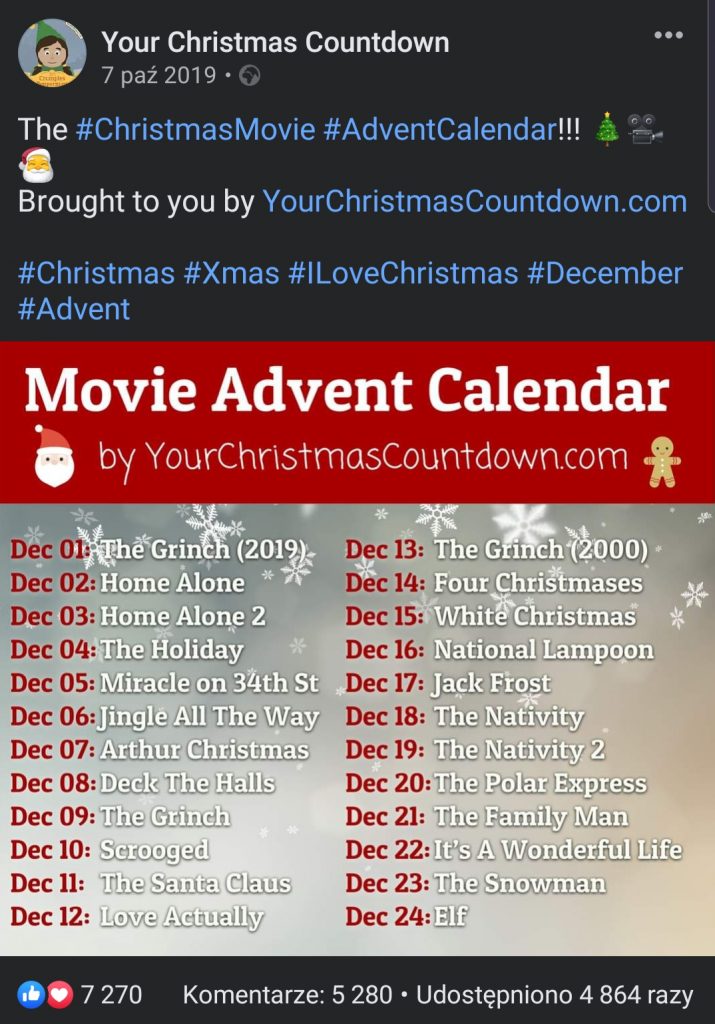Open the #Xmas hashtag
This screenshot has height=1024, width=715.
(x=231, y=273)
